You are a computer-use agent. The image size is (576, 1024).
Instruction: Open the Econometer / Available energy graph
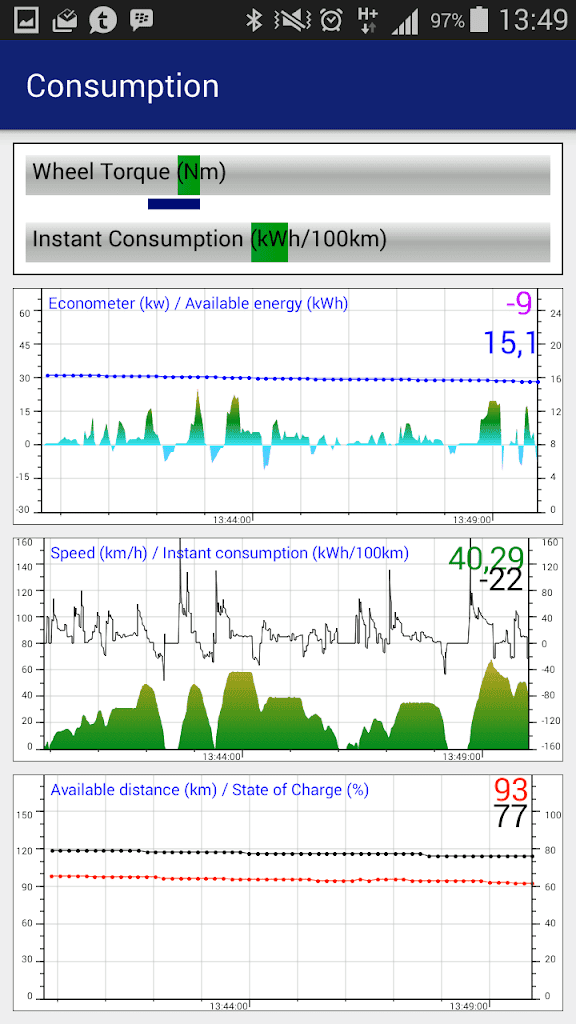tap(288, 406)
